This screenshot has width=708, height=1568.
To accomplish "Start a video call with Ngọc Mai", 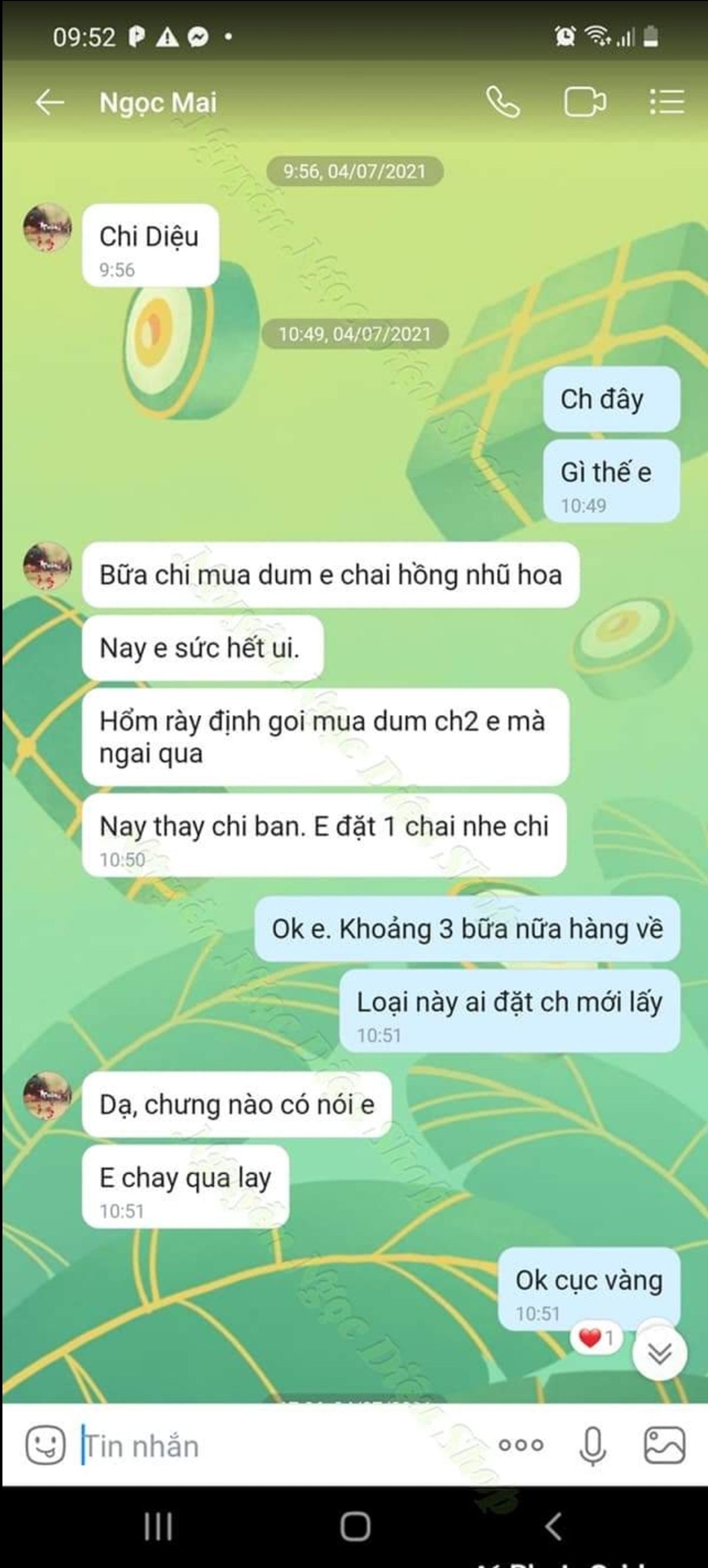I will coord(585,102).
